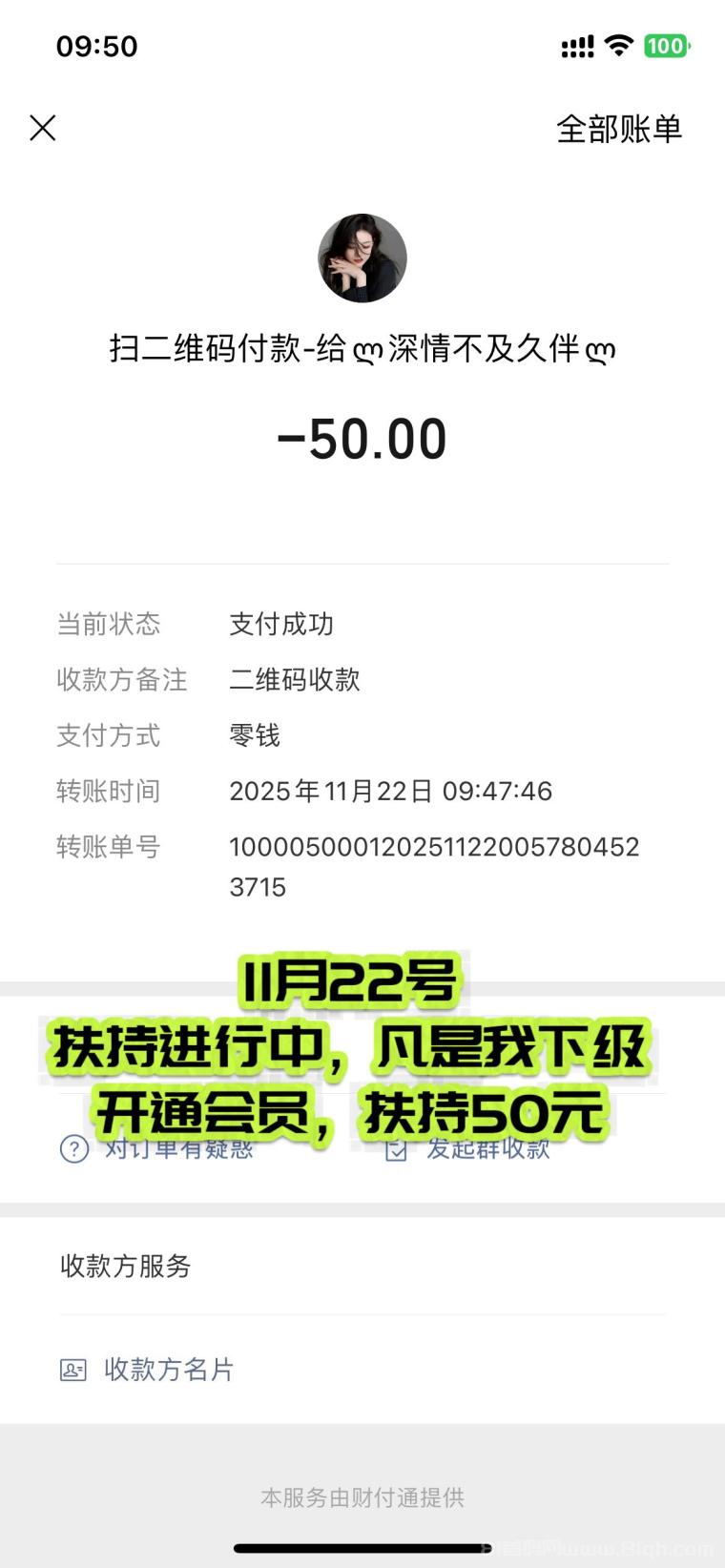Screen dimensions: 725x1568
Task: Tap 对订单有疑惑 to report an order issue
Action: [x=179, y=1149]
